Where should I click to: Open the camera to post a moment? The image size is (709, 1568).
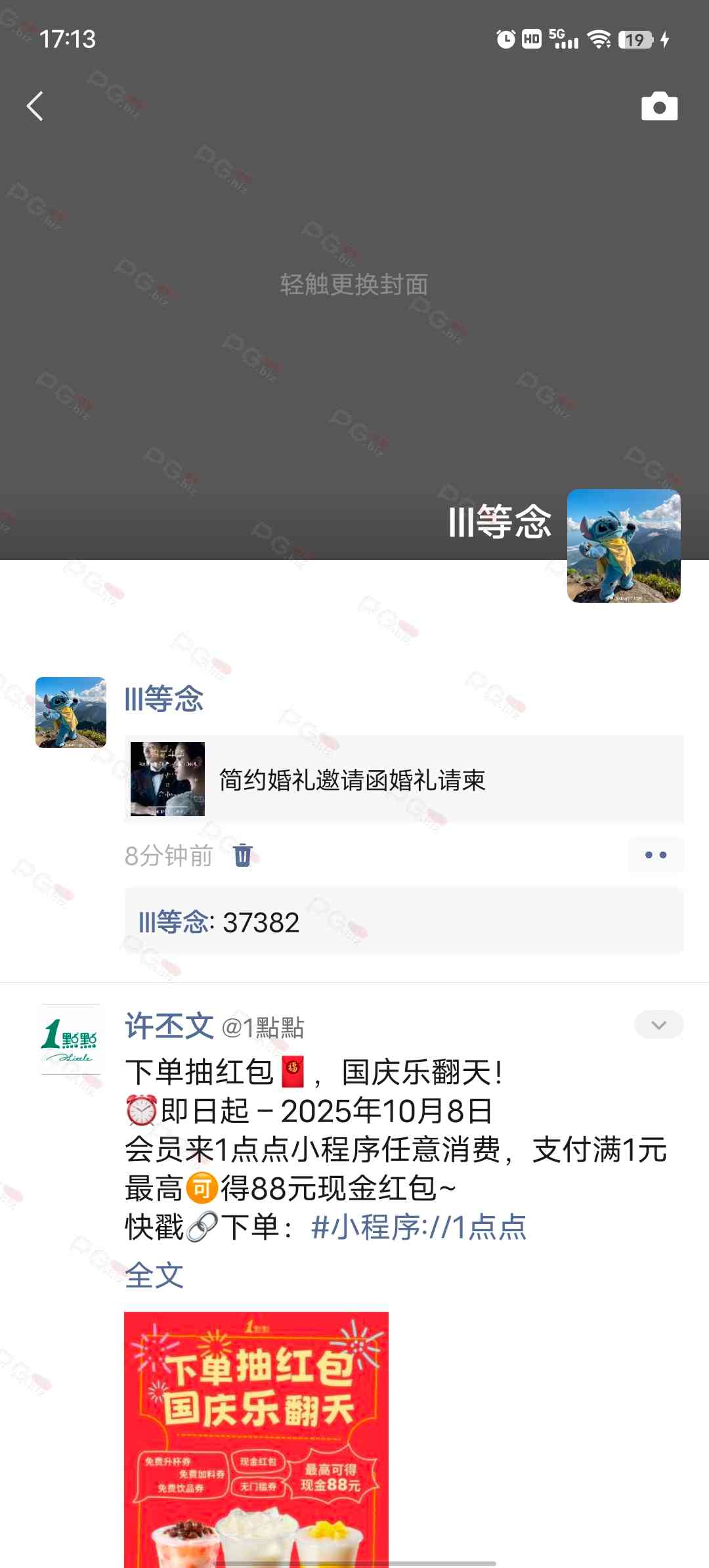click(x=659, y=106)
